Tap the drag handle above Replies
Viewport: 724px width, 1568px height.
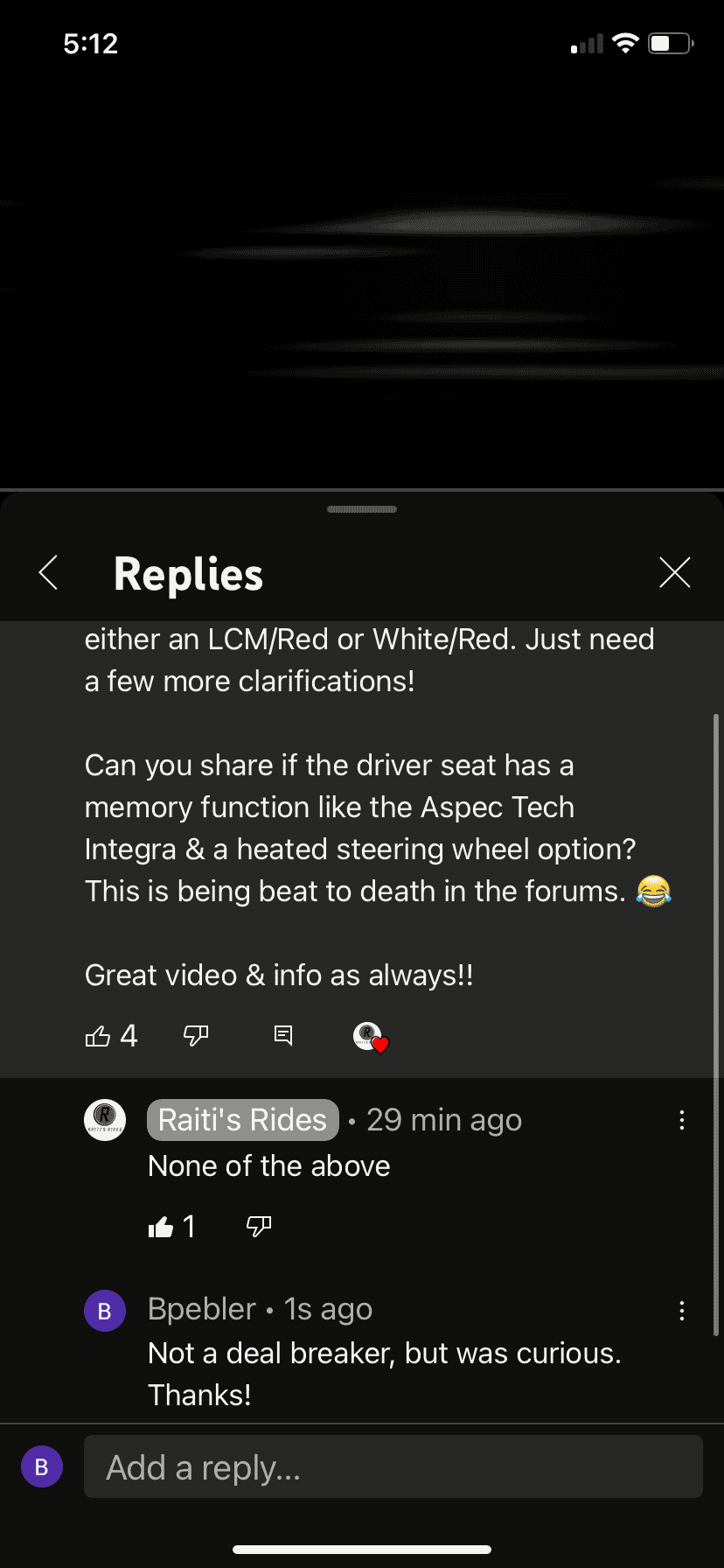coord(362,509)
